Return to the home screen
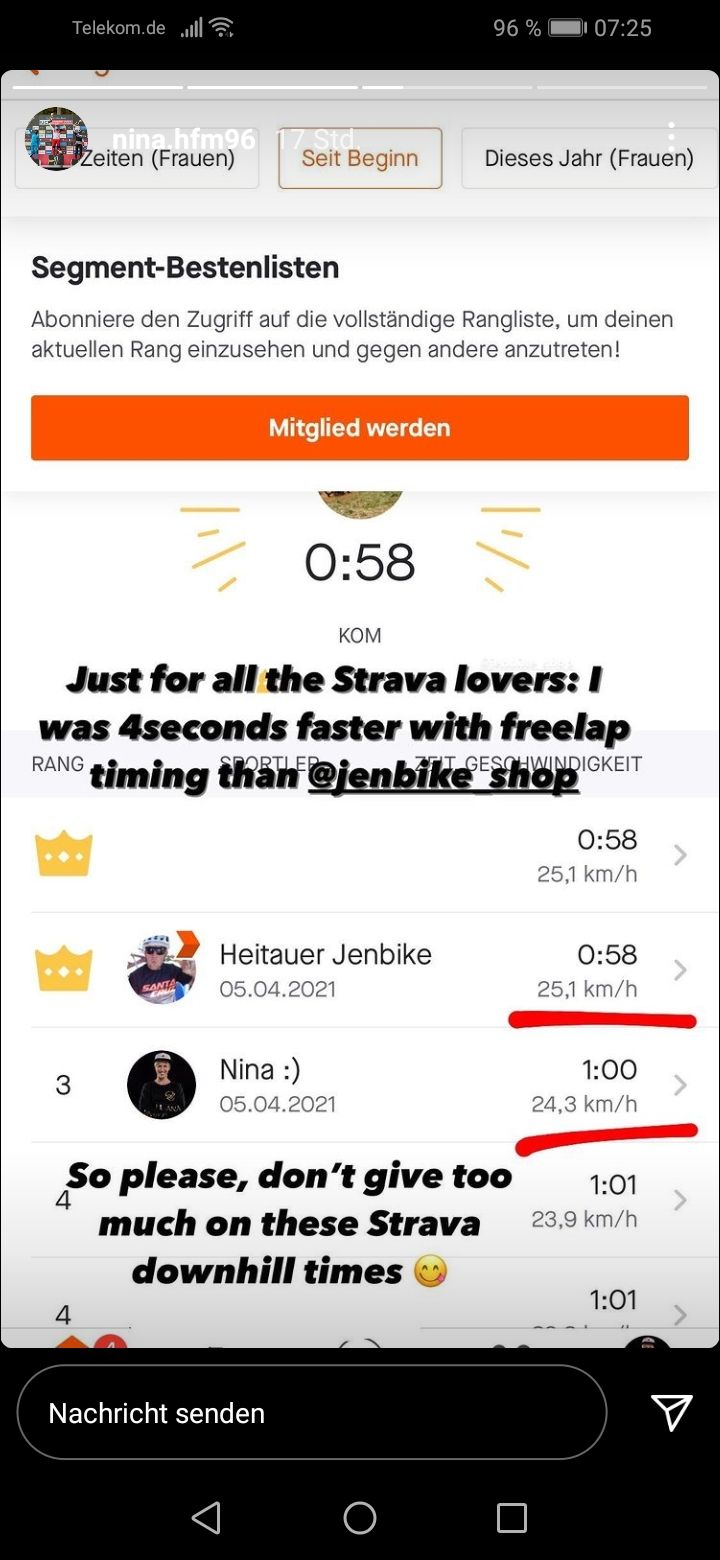Image resolution: width=720 pixels, height=1560 pixels. pos(360,1518)
